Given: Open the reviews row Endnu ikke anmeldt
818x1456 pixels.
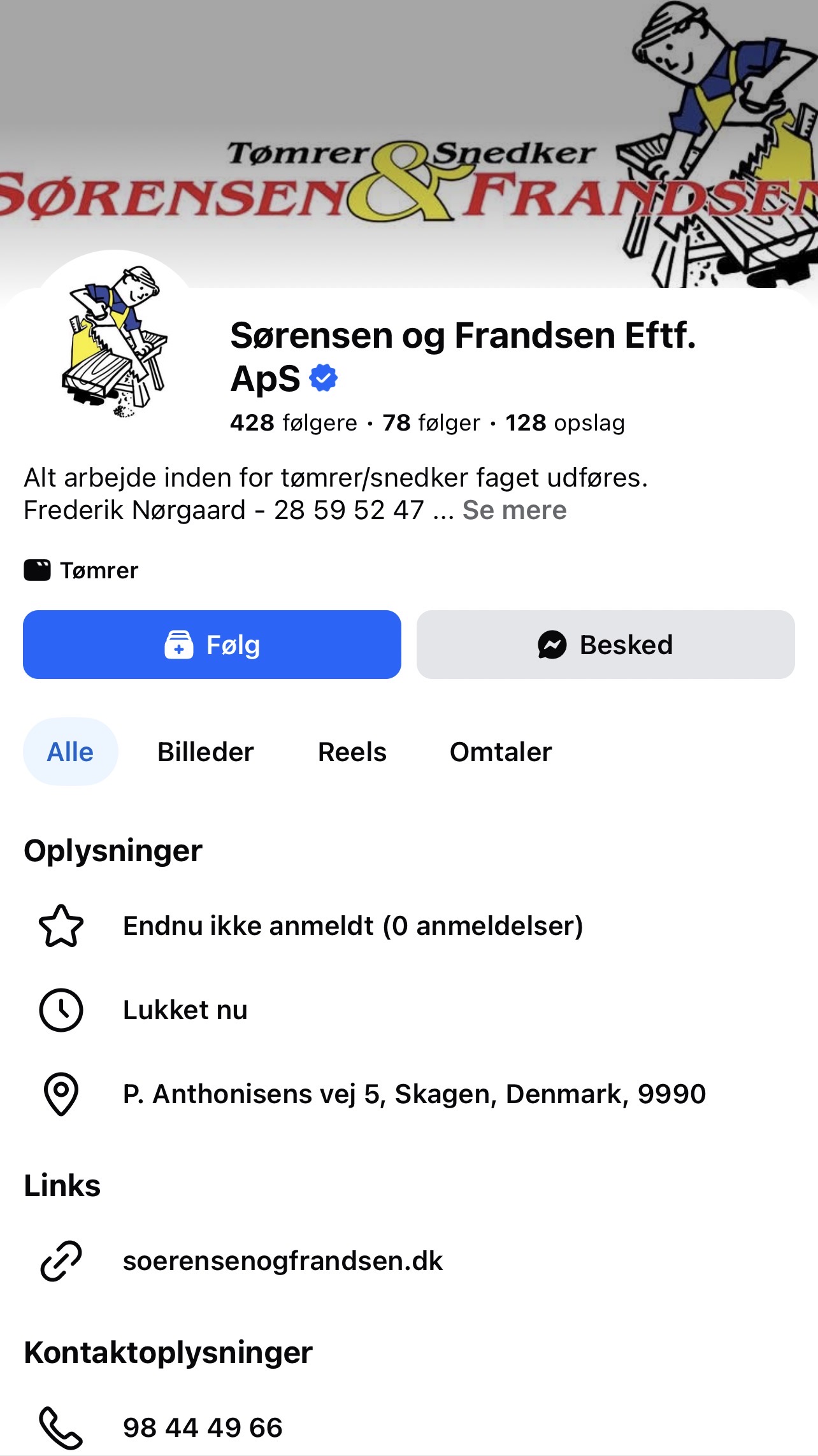Looking at the screenshot, I should point(352,925).
